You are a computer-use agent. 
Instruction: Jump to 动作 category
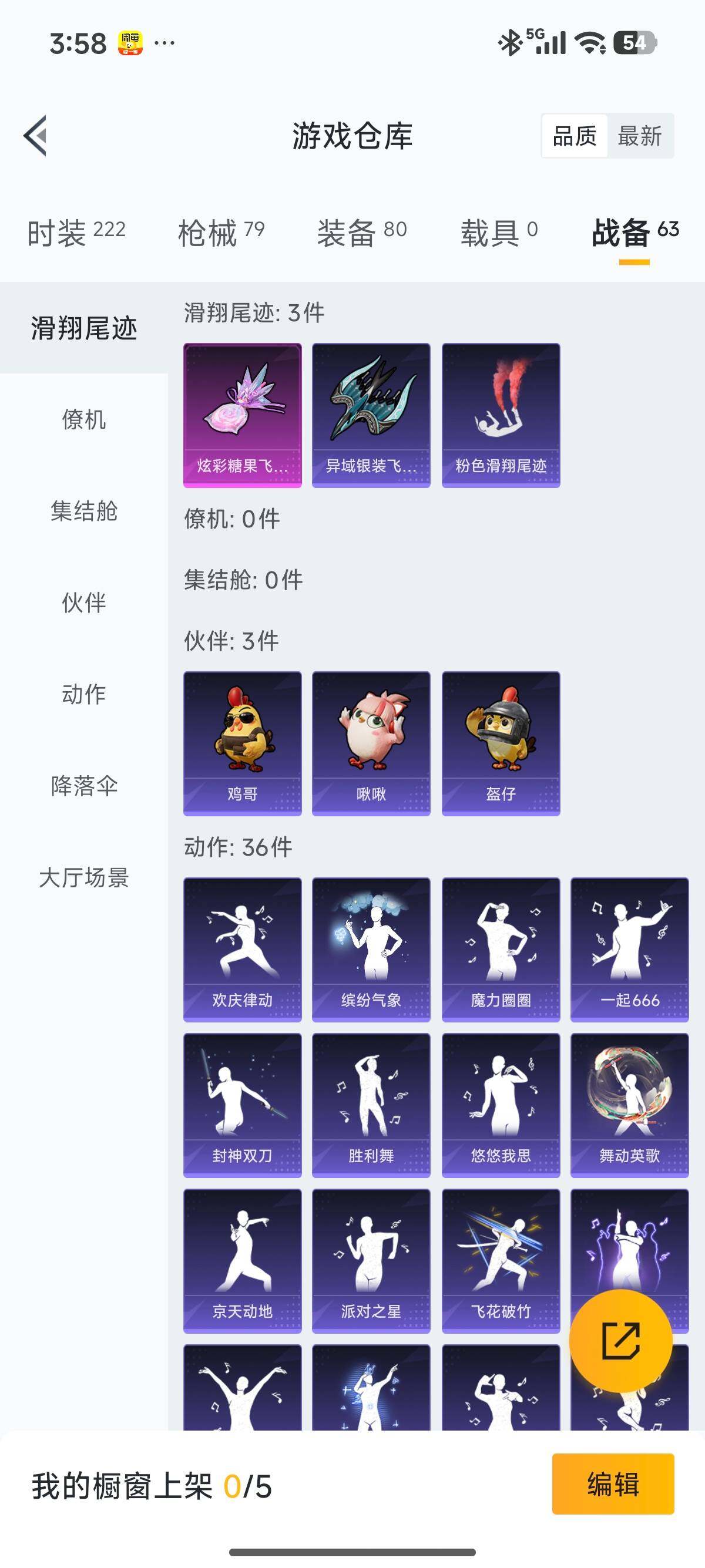point(84,694)
